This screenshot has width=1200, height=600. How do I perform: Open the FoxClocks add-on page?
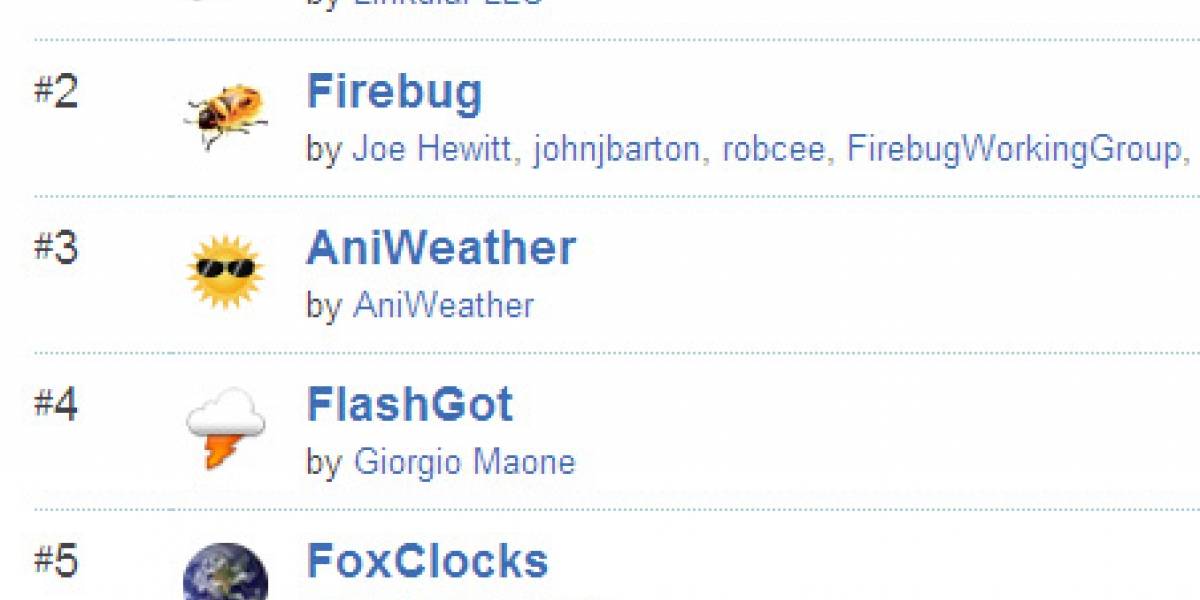(427, 562)
